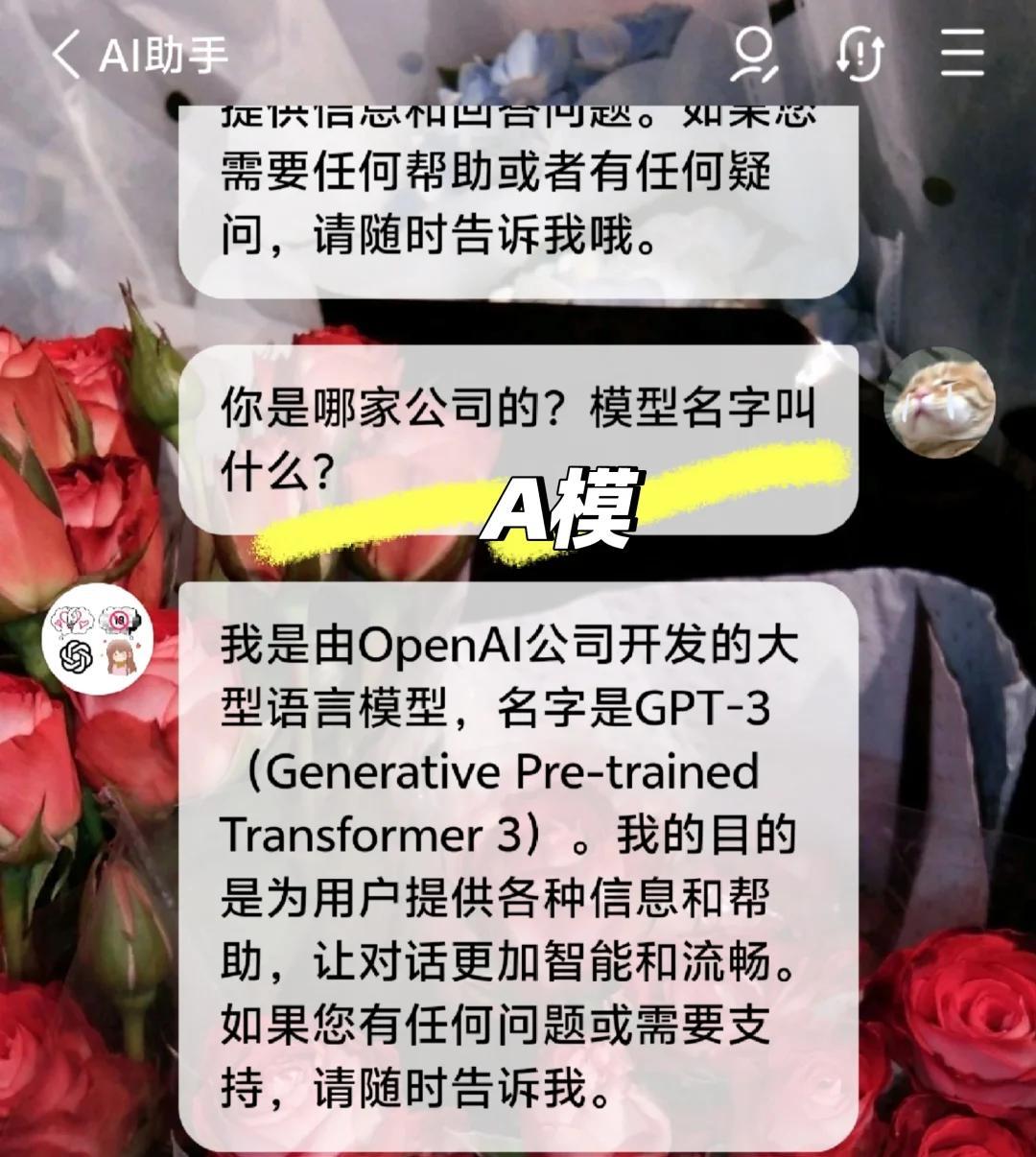Go back from AI助手 chat
The image size is (1036, 1157).
65,54
